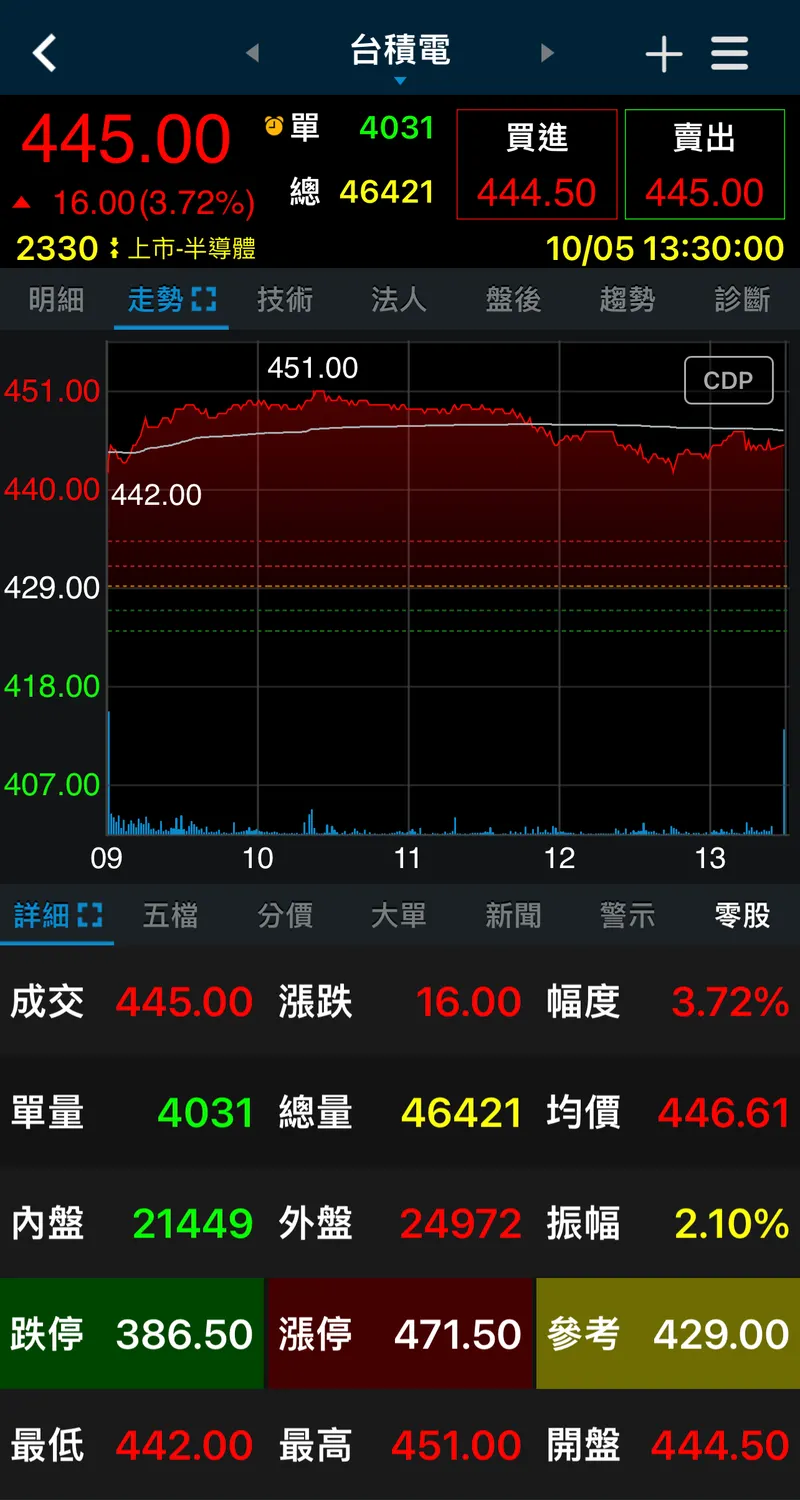Open the 診斷 tab
Image resolution: width=800 pixels, height=1500 pixels.
click(742, 299)
